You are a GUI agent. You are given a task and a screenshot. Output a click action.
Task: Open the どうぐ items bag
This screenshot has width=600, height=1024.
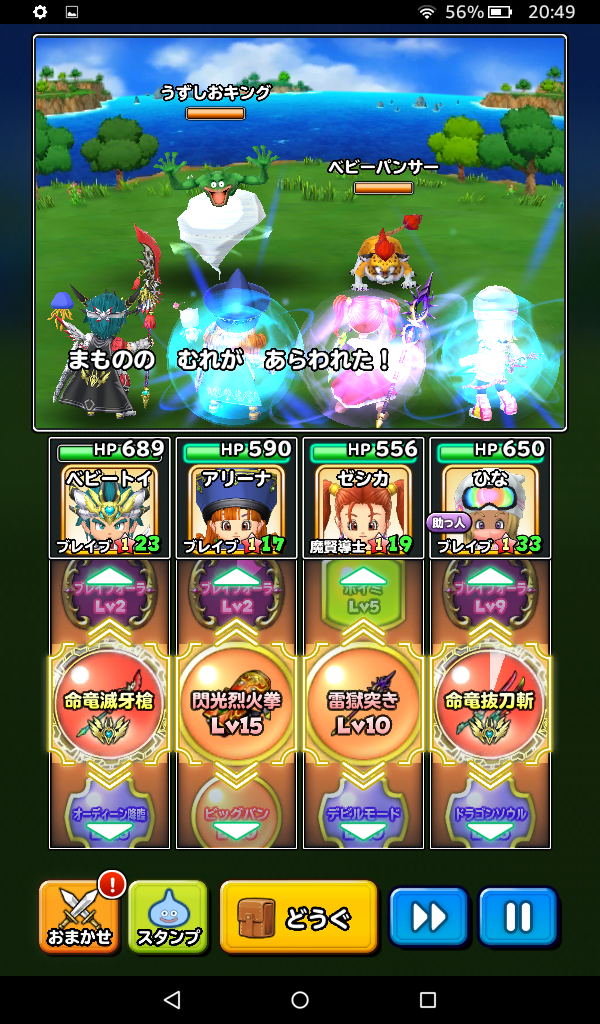(299, 916)
